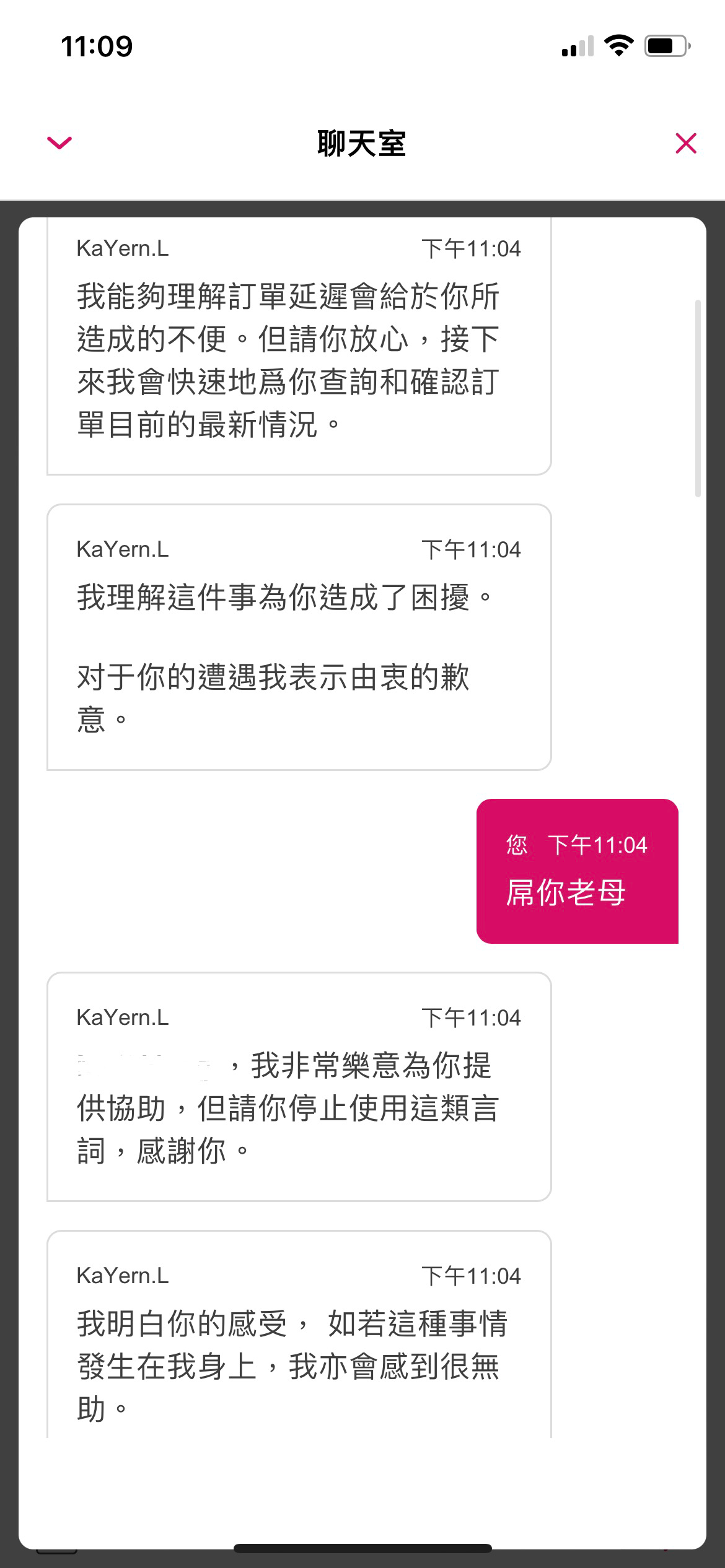The width and height of the screenshot is (725, 1568).
Task: Close the chat room with the X
Action: click(686, 143)
